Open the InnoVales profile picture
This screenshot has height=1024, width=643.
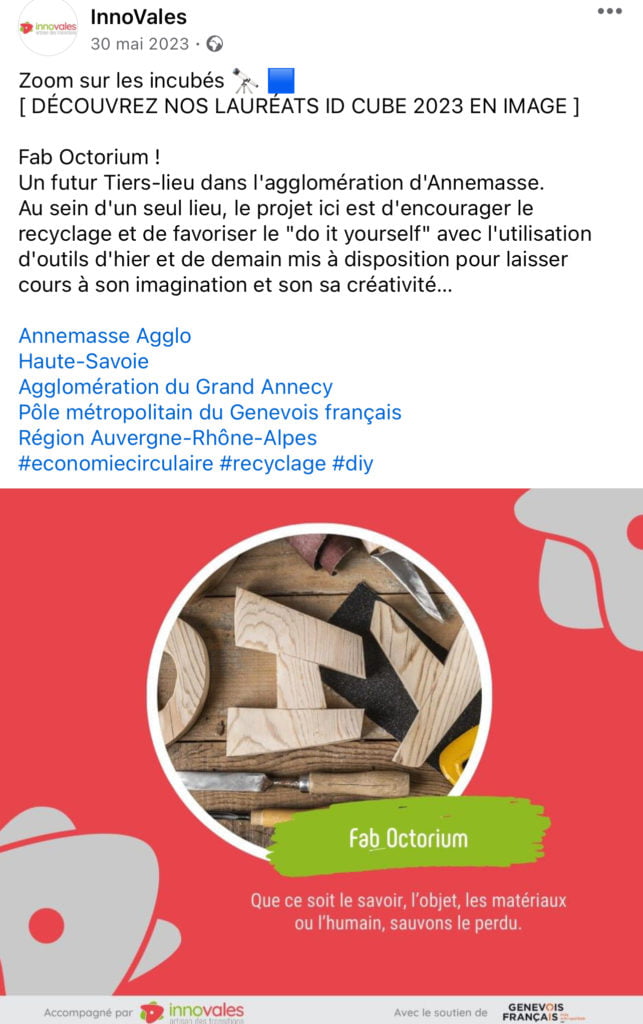(47, 27)
